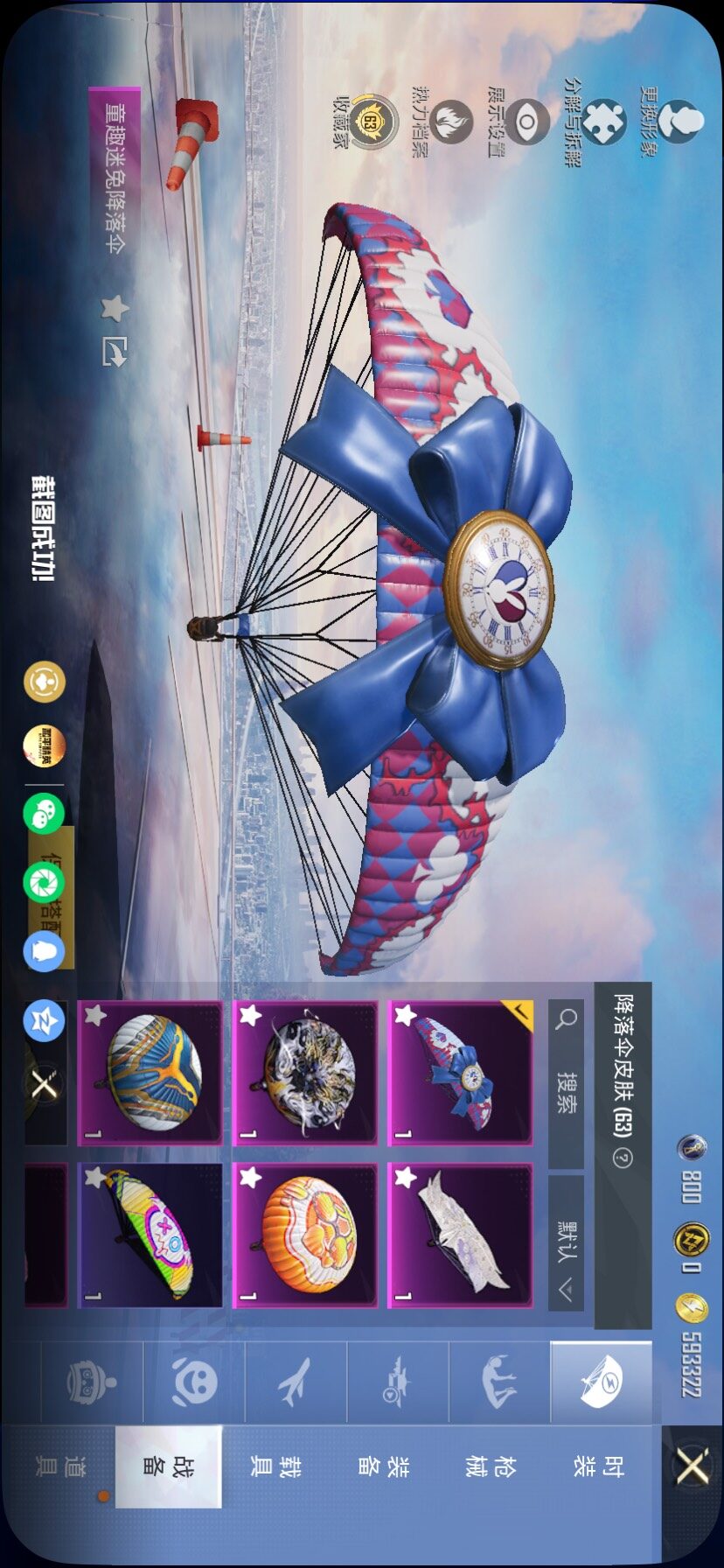
Task: Open the 搜索 search box
Action: coord(567,1085)
